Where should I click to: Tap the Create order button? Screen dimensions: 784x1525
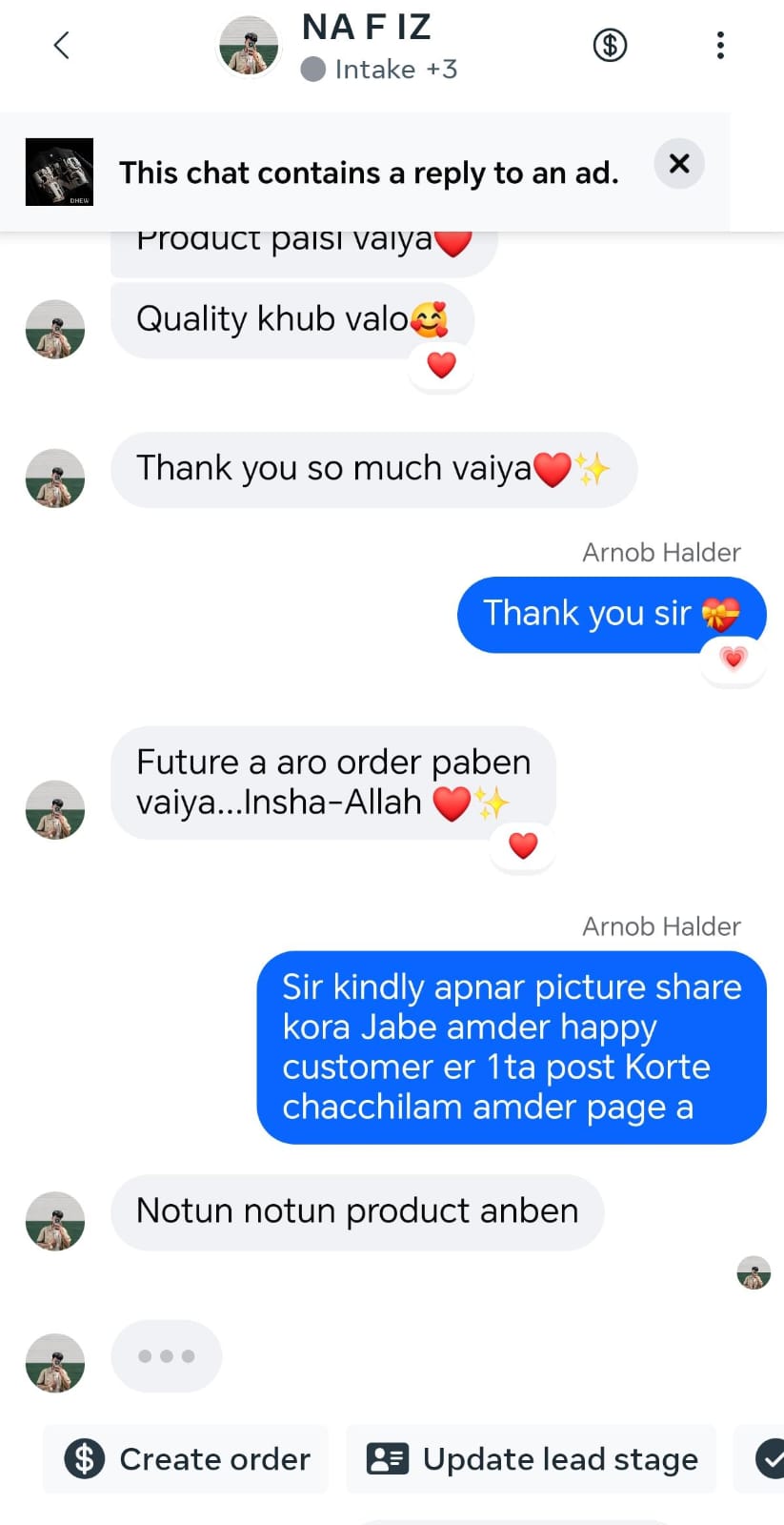pyautogui.click(x=187, y=1459)
